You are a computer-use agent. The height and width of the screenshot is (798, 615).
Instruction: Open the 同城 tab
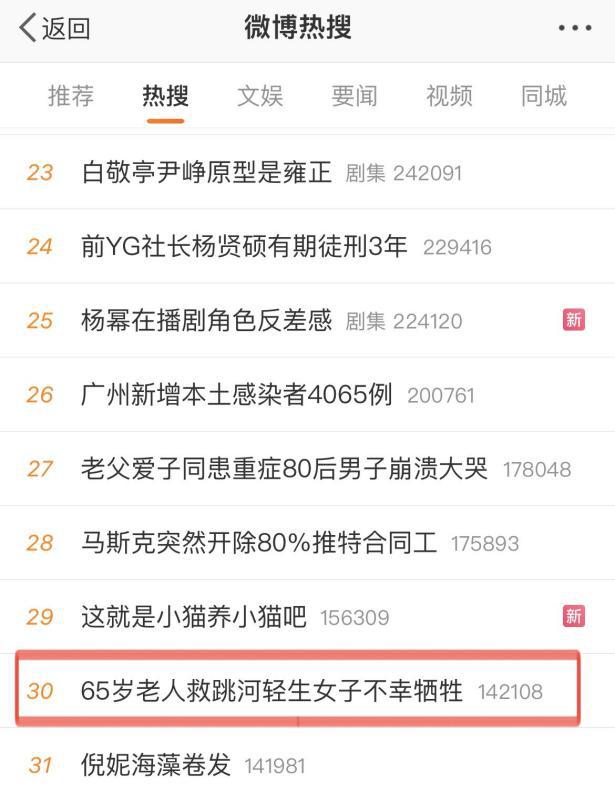pyautogui.click(x=543, y=96)
